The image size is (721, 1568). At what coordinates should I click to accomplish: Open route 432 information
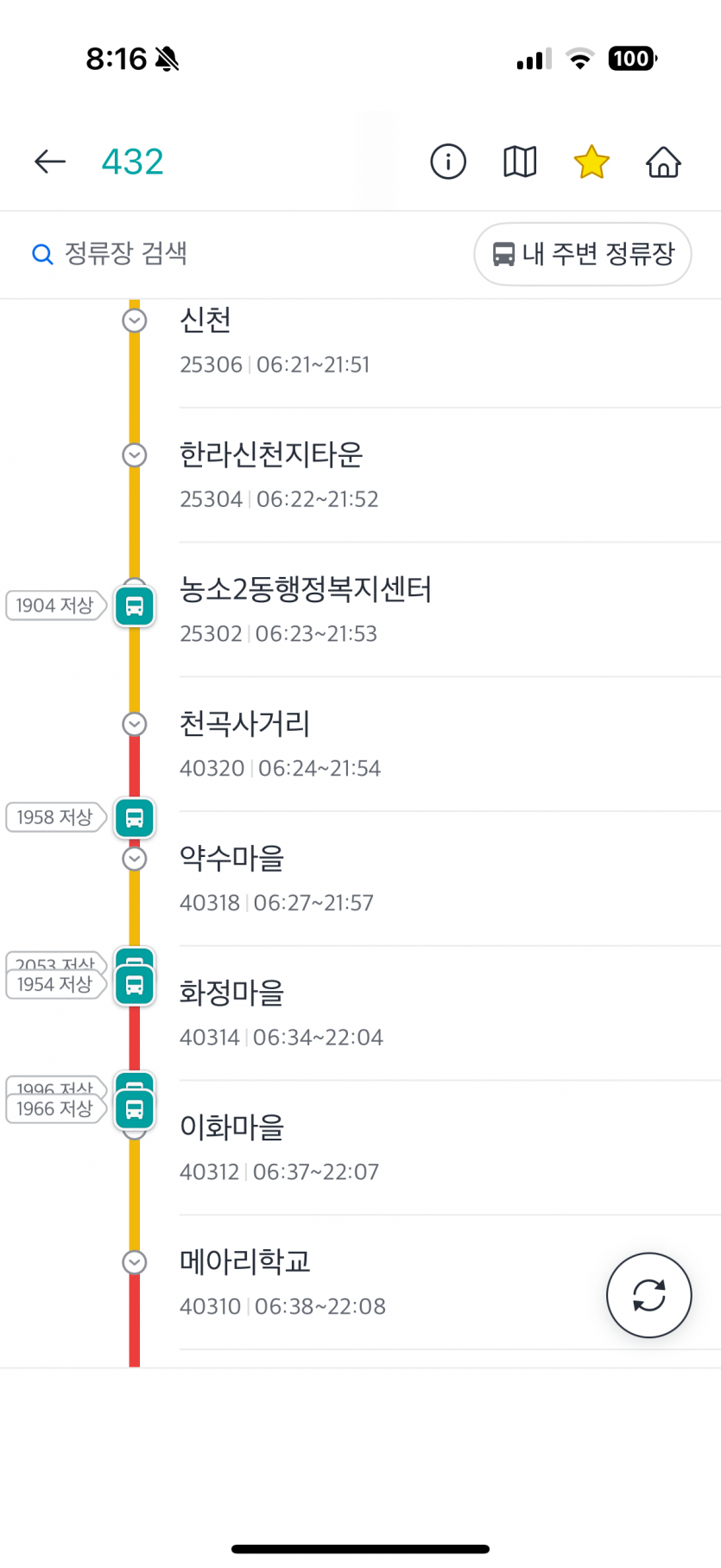(447, 162)
